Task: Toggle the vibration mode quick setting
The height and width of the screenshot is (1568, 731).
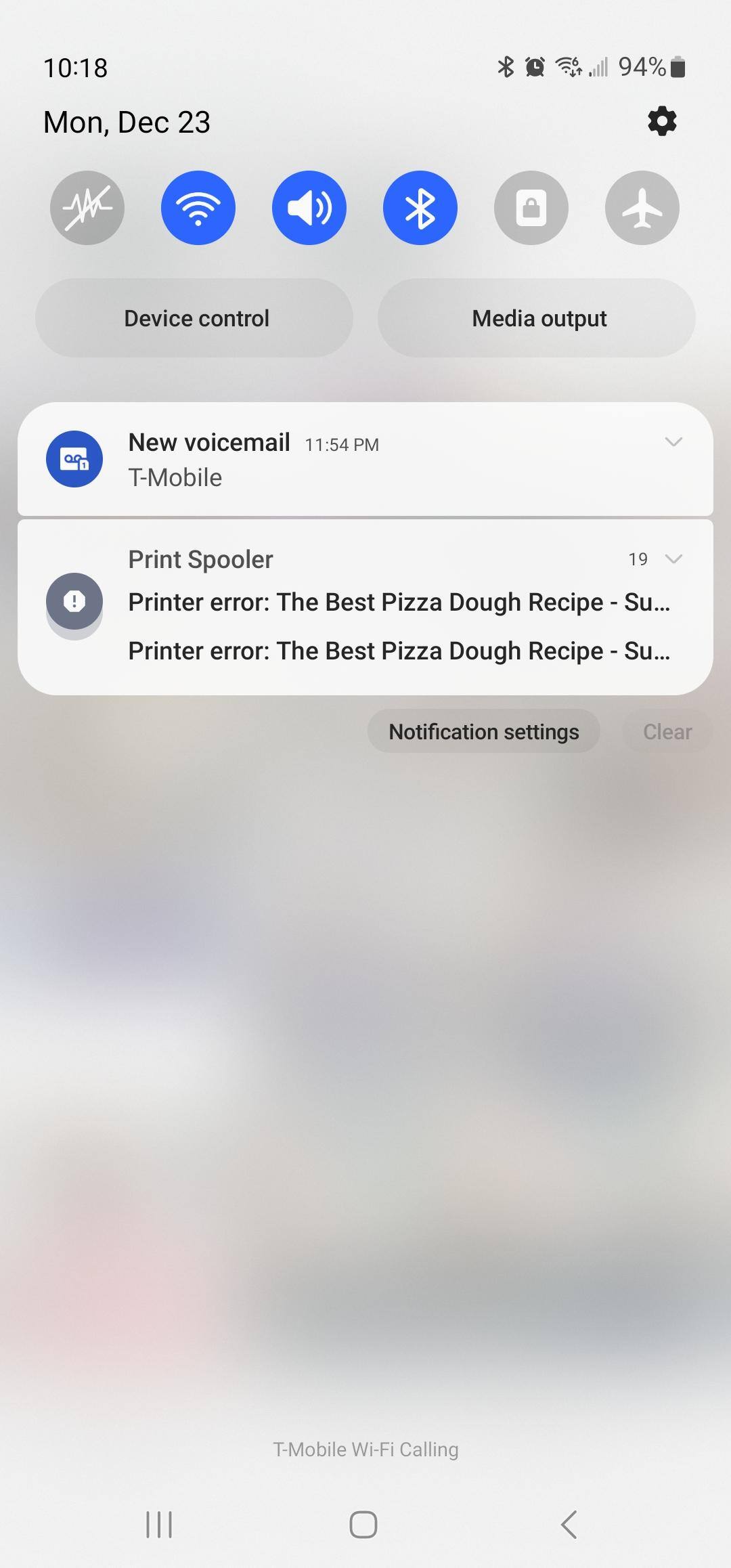Action: tap(87, 208)
